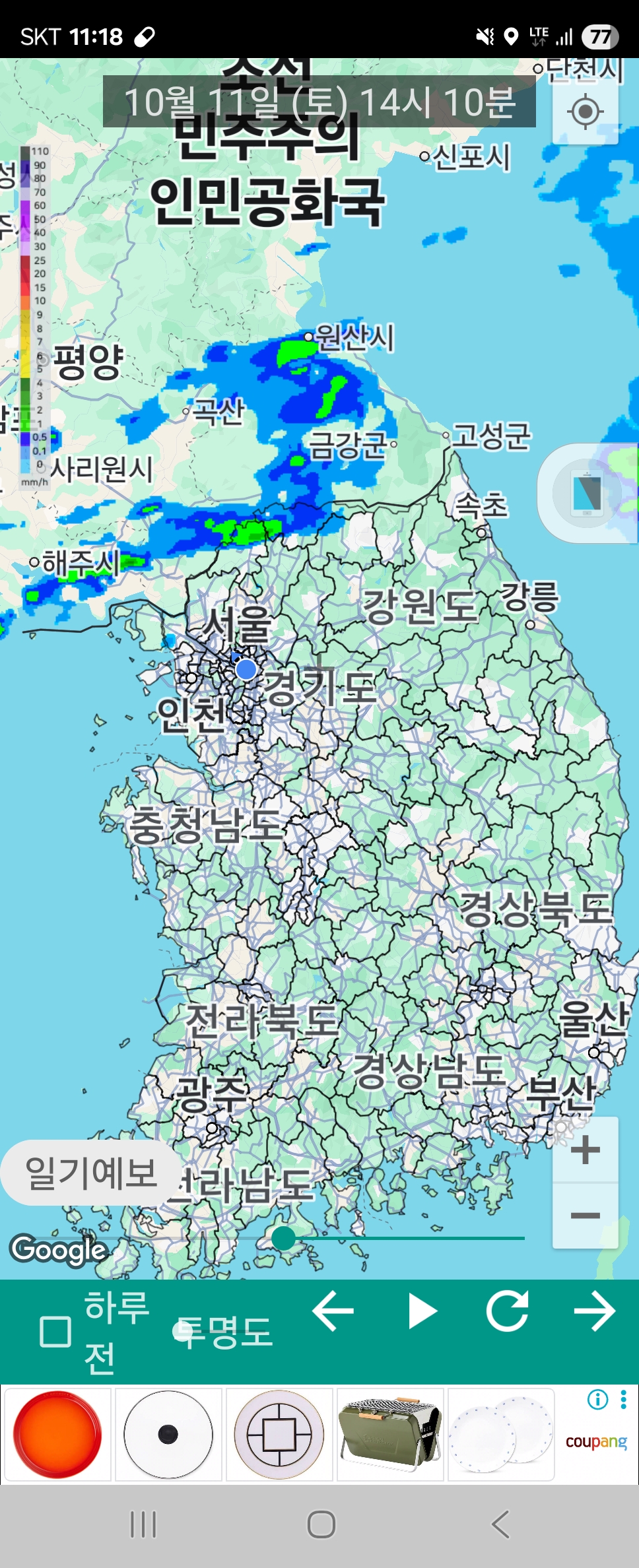The height and width of the screenshot is (1568, 639).
Task: Step back to previous radar frame
Action: pos(333,1311)
